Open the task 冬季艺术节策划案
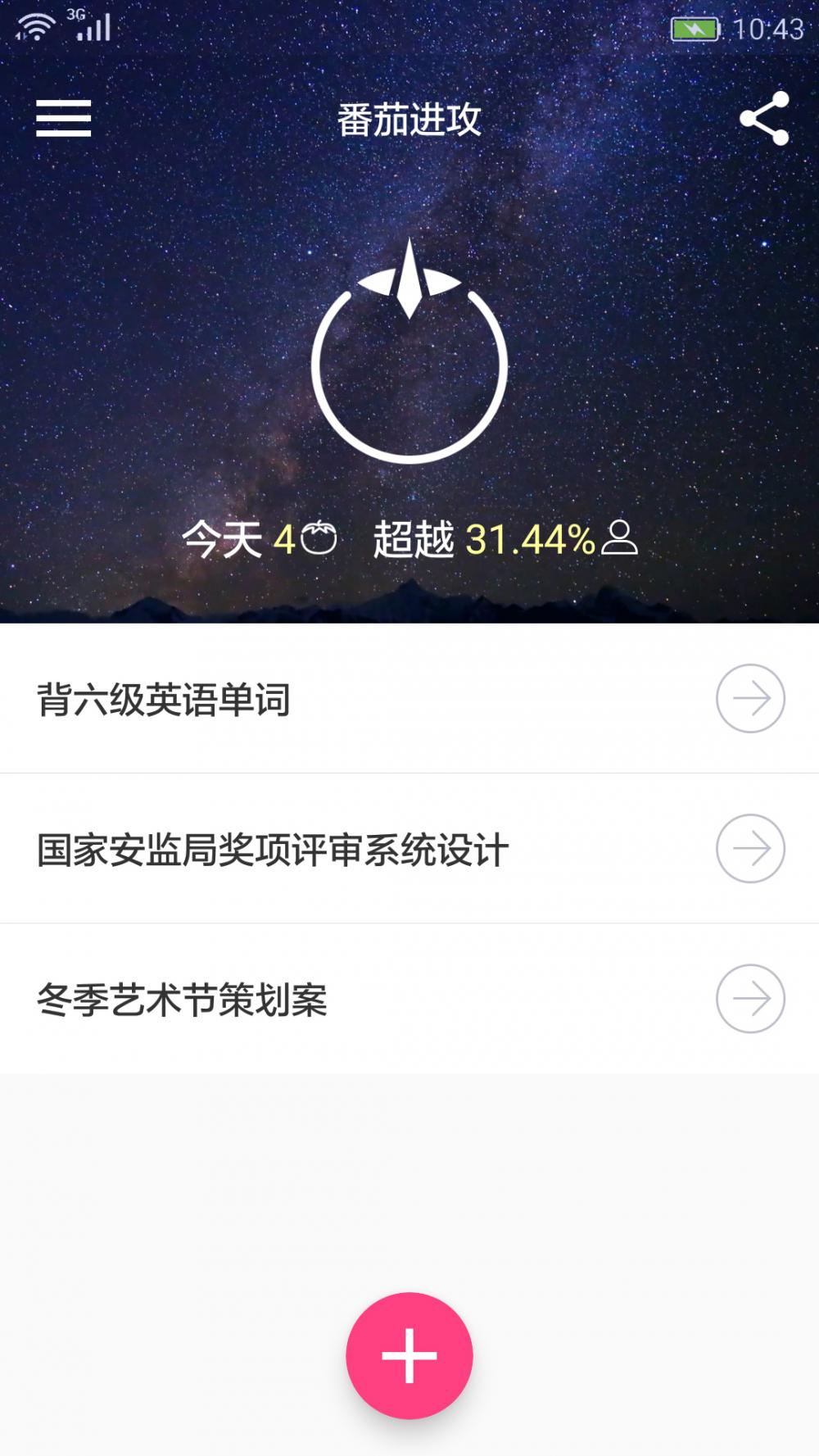 (182, 1000)
